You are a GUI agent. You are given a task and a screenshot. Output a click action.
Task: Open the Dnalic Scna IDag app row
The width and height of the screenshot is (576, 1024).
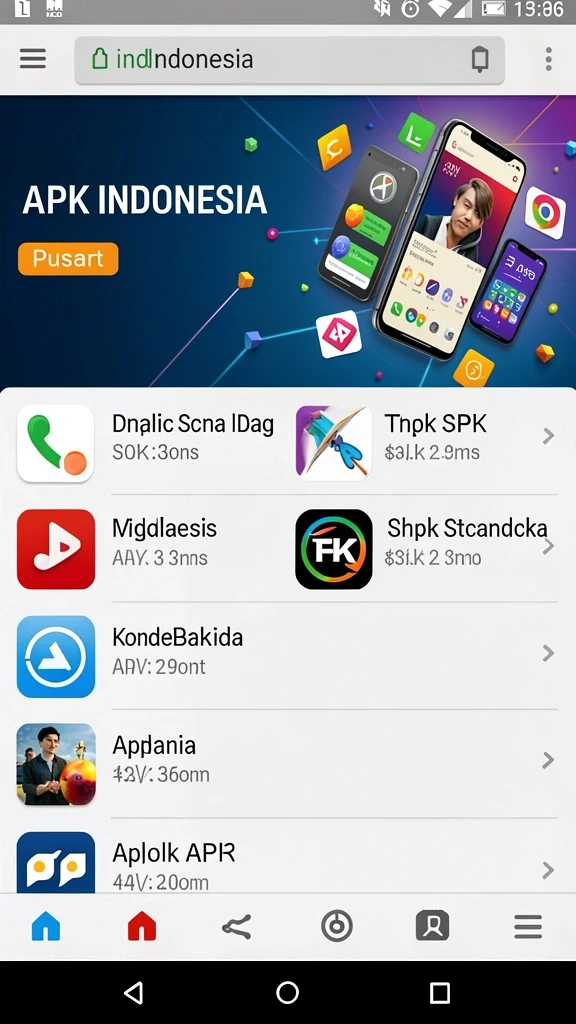tap(146, 443)
